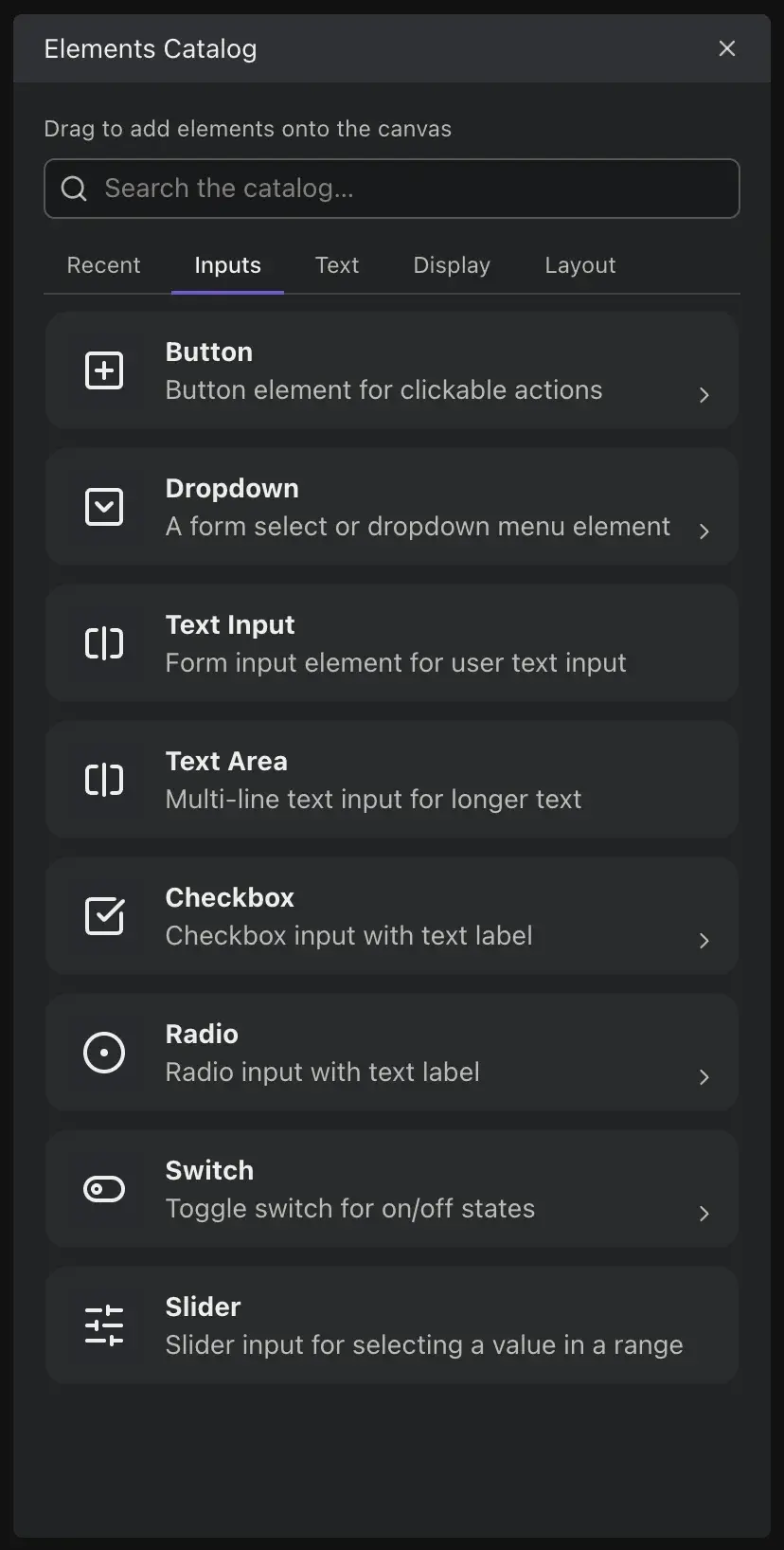Expand the Button element details
Screen dimensions: 784x1550
coord(704,395)
